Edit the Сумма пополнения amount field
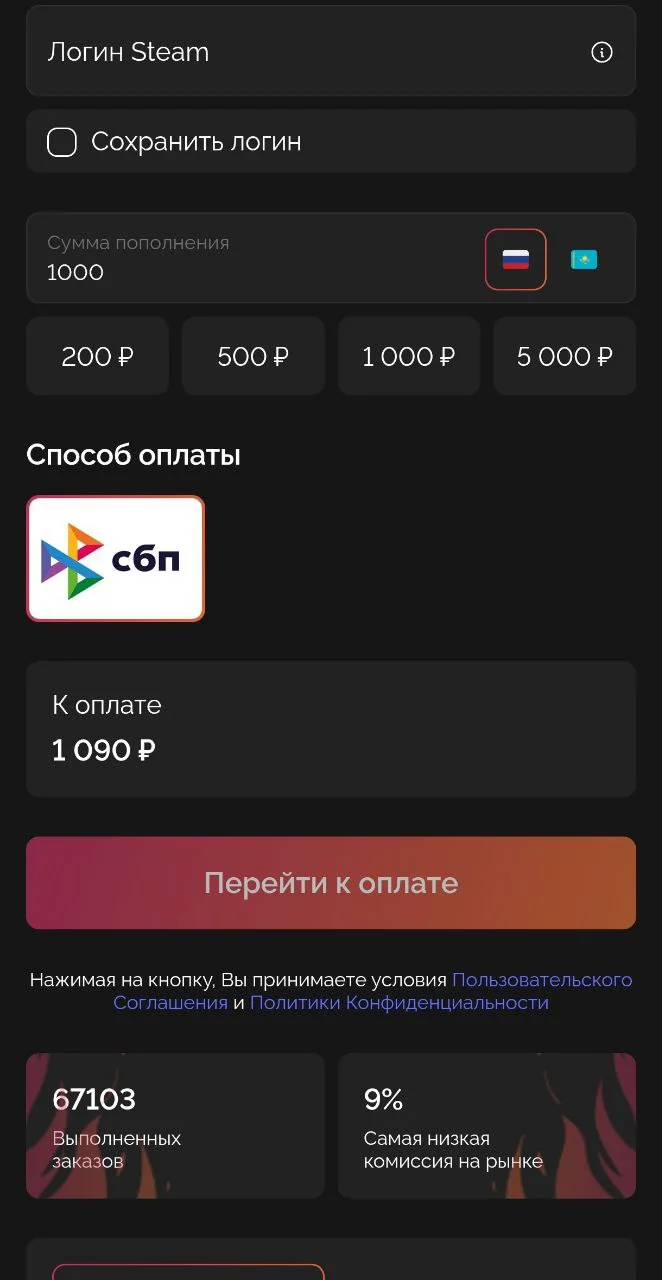Viewport: 662px width, 1280px height. 250,258
